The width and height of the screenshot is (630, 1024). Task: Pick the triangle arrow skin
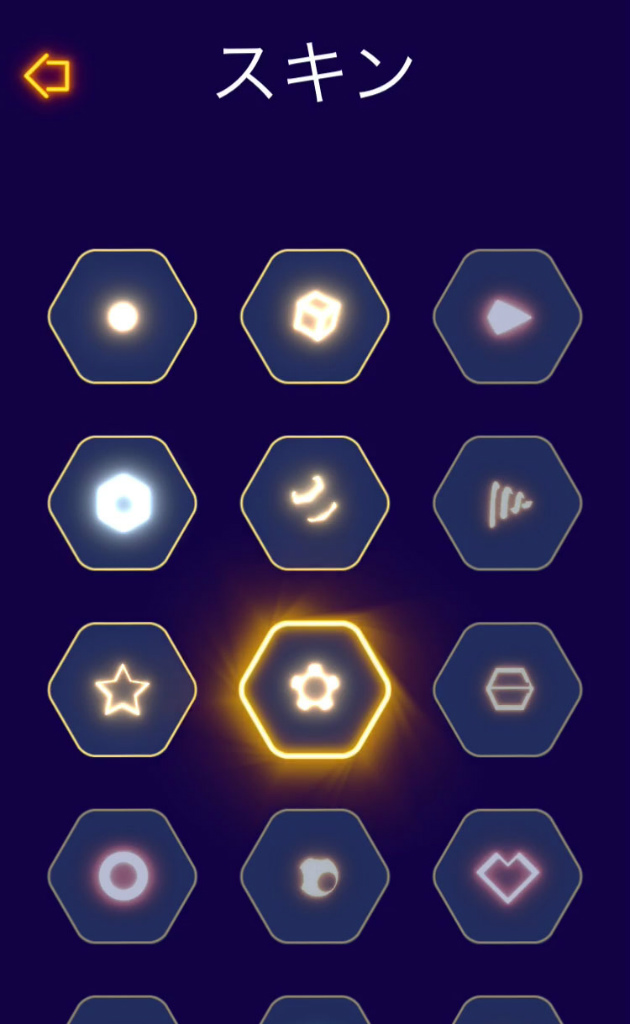point(507,316)
